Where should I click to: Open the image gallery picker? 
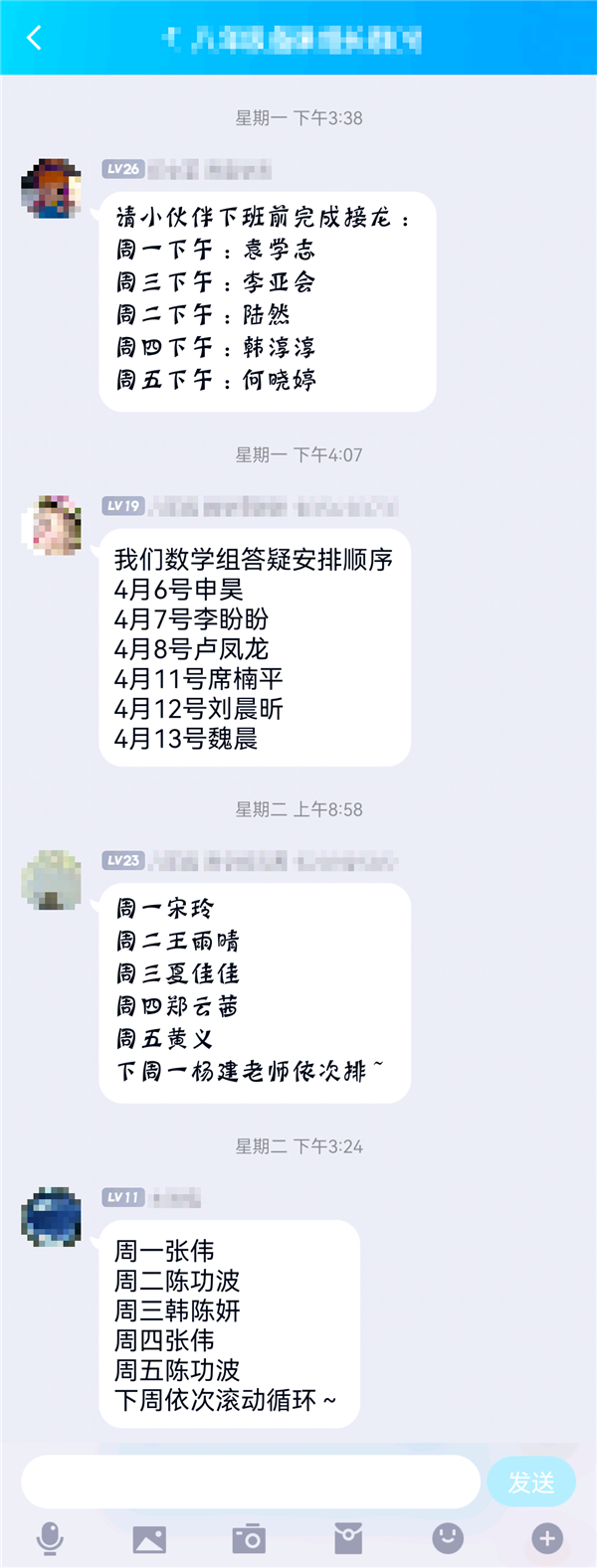pyautogui.click(x=149, y=1539)
